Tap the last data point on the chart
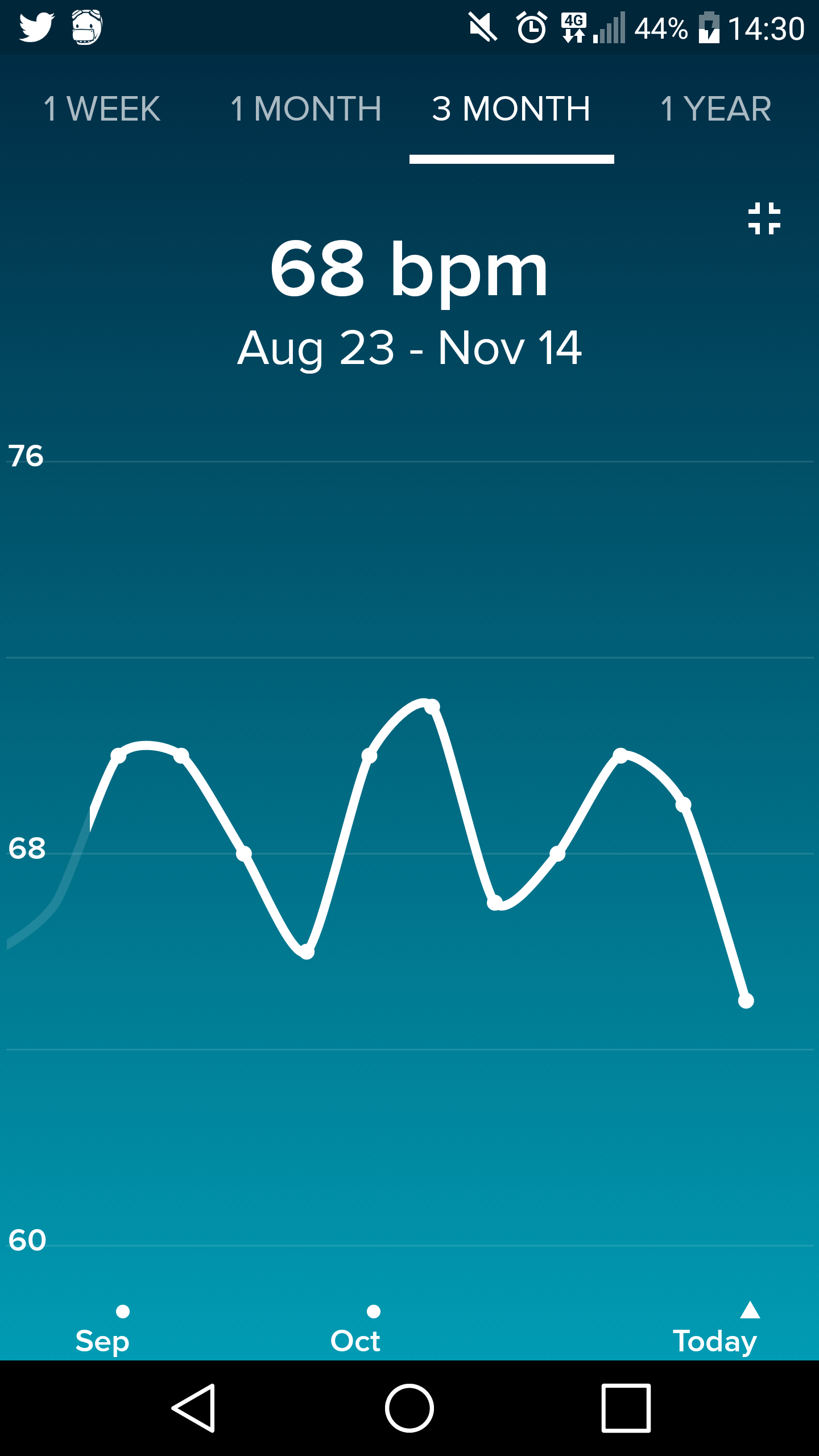Viewport: 819px width, 1456px height. (746, 1001)
